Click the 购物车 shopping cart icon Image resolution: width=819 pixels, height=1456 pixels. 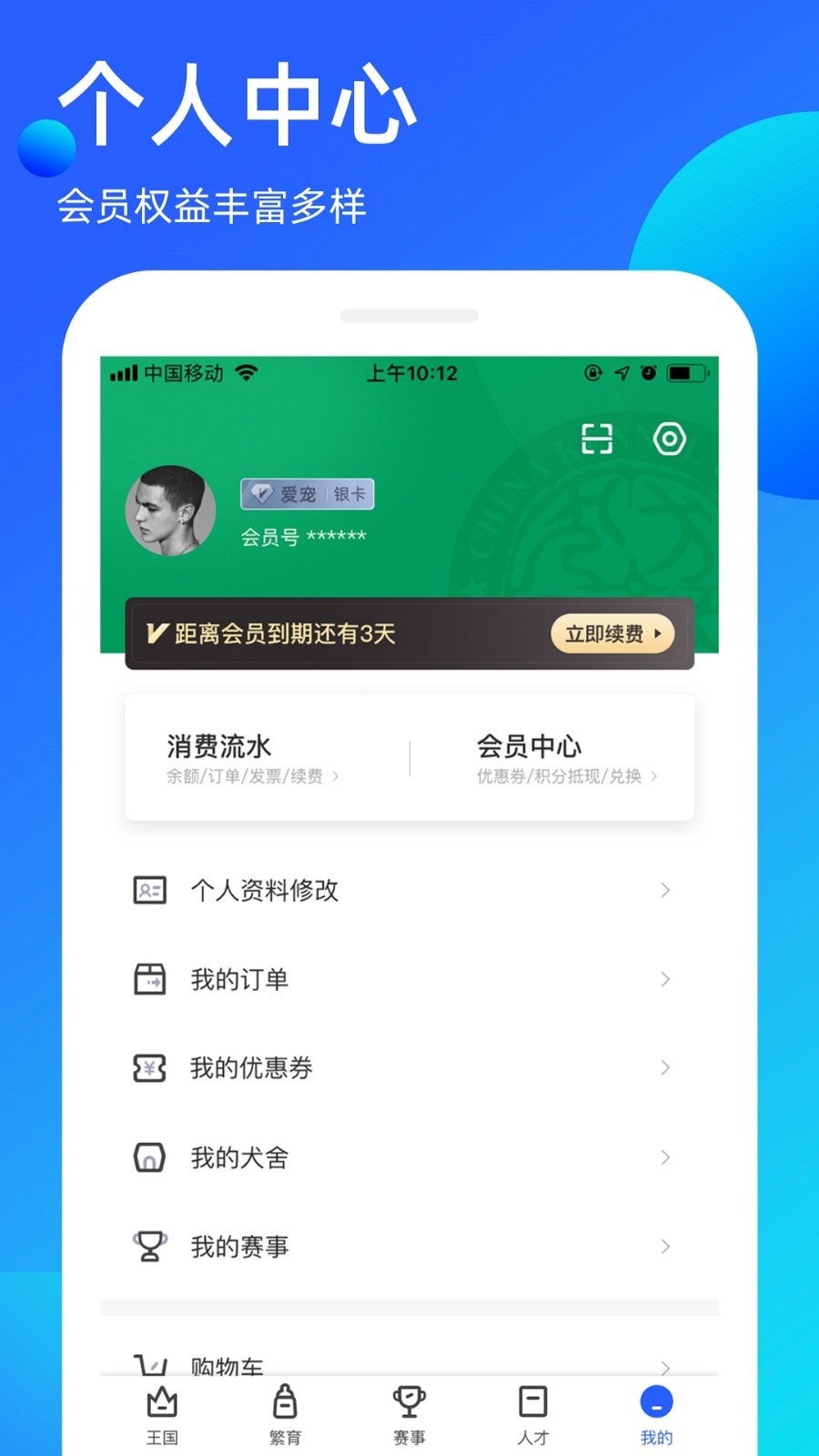tap(148, 1362)
